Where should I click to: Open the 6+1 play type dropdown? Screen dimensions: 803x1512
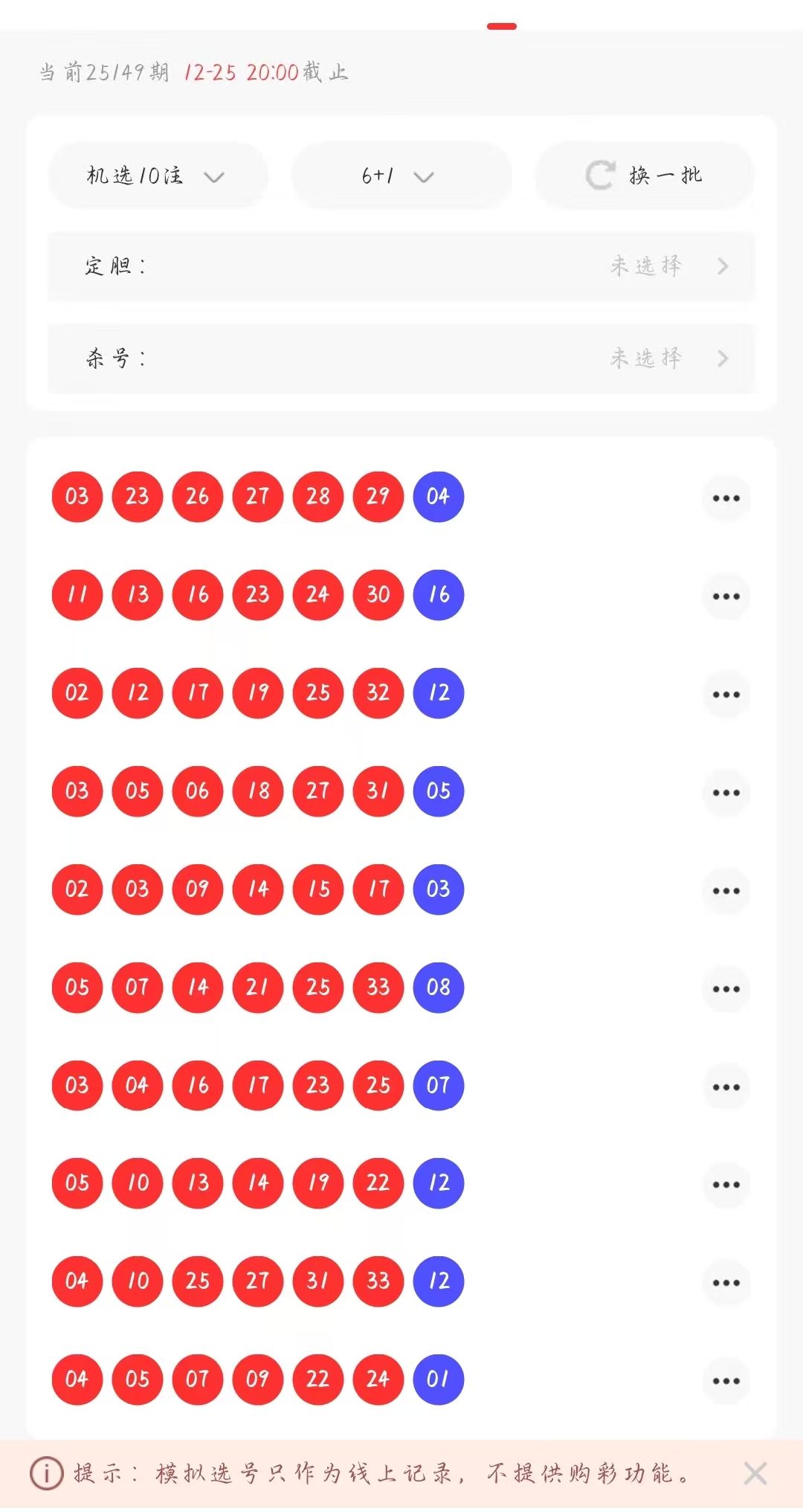point(400,176)
